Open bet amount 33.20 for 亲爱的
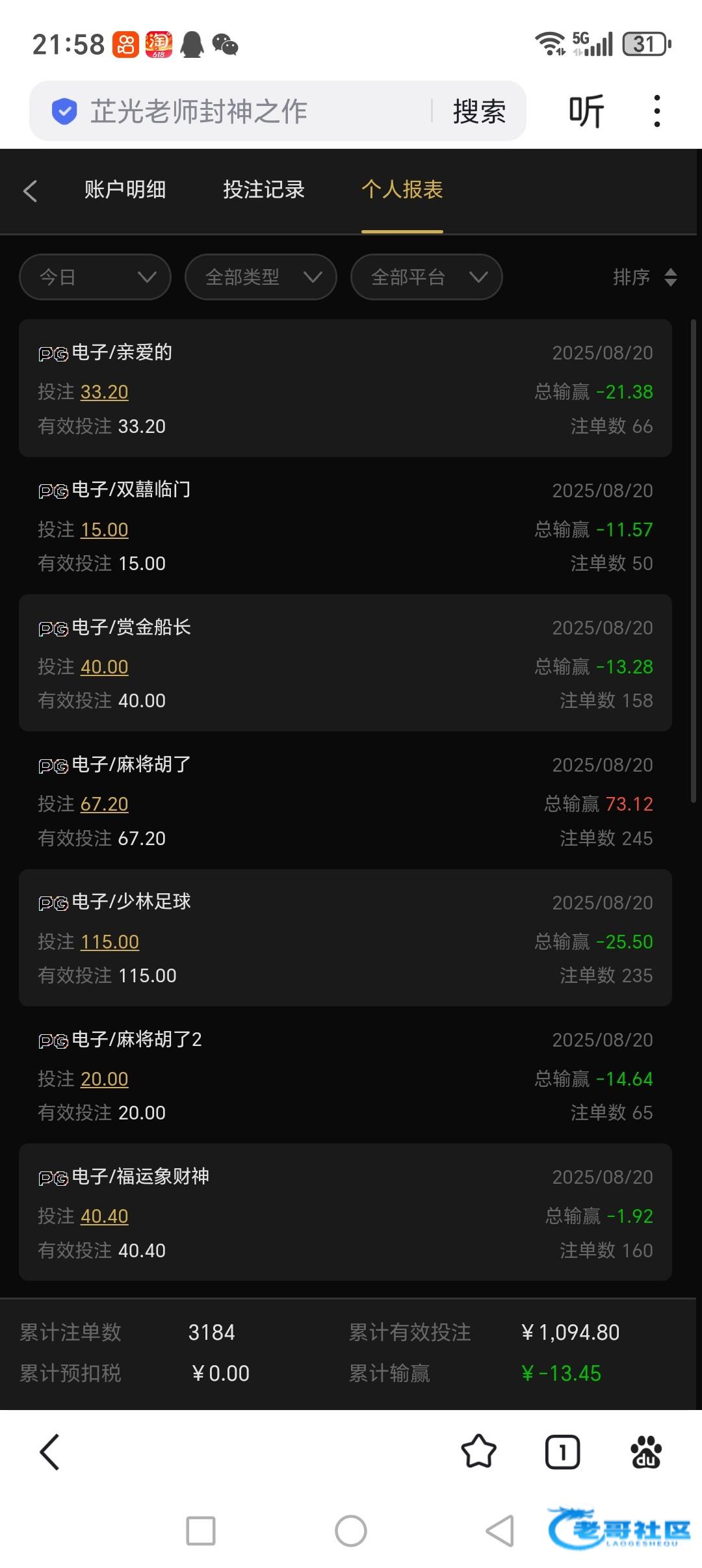This screenshot has width=702, height=1568. [104, 392]
